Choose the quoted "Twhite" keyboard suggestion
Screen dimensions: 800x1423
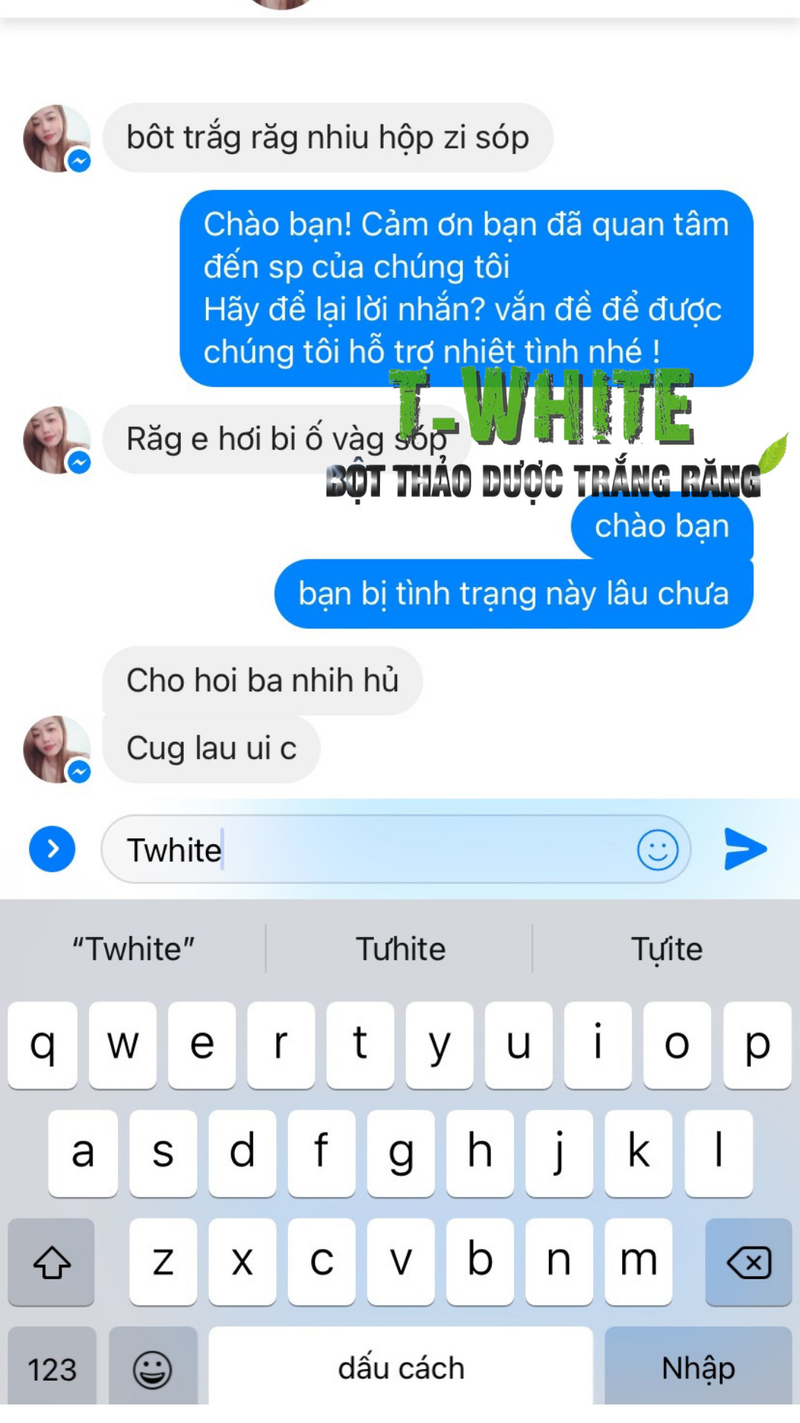click(x=133, y=948)
